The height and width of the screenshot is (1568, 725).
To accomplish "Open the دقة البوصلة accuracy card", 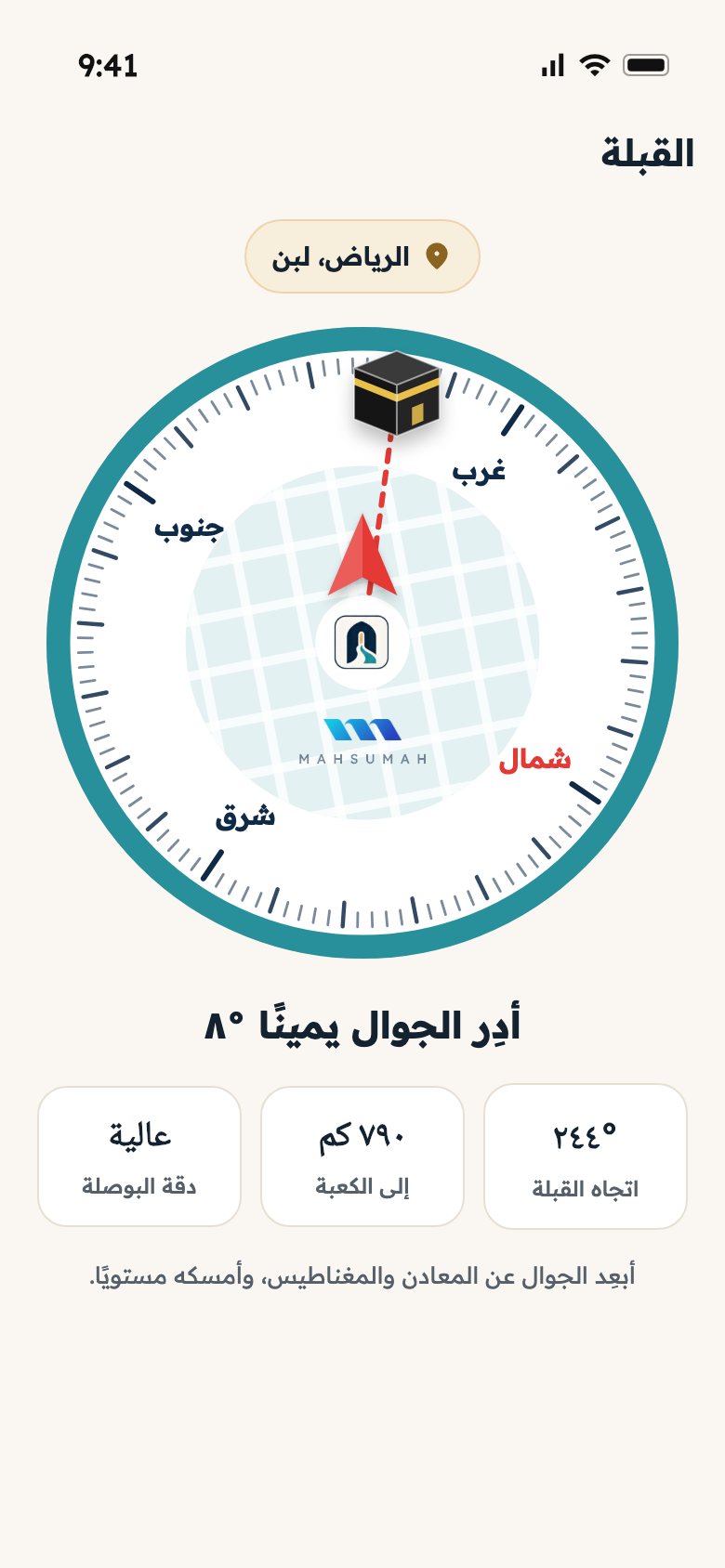I will tap(139, 1156).
